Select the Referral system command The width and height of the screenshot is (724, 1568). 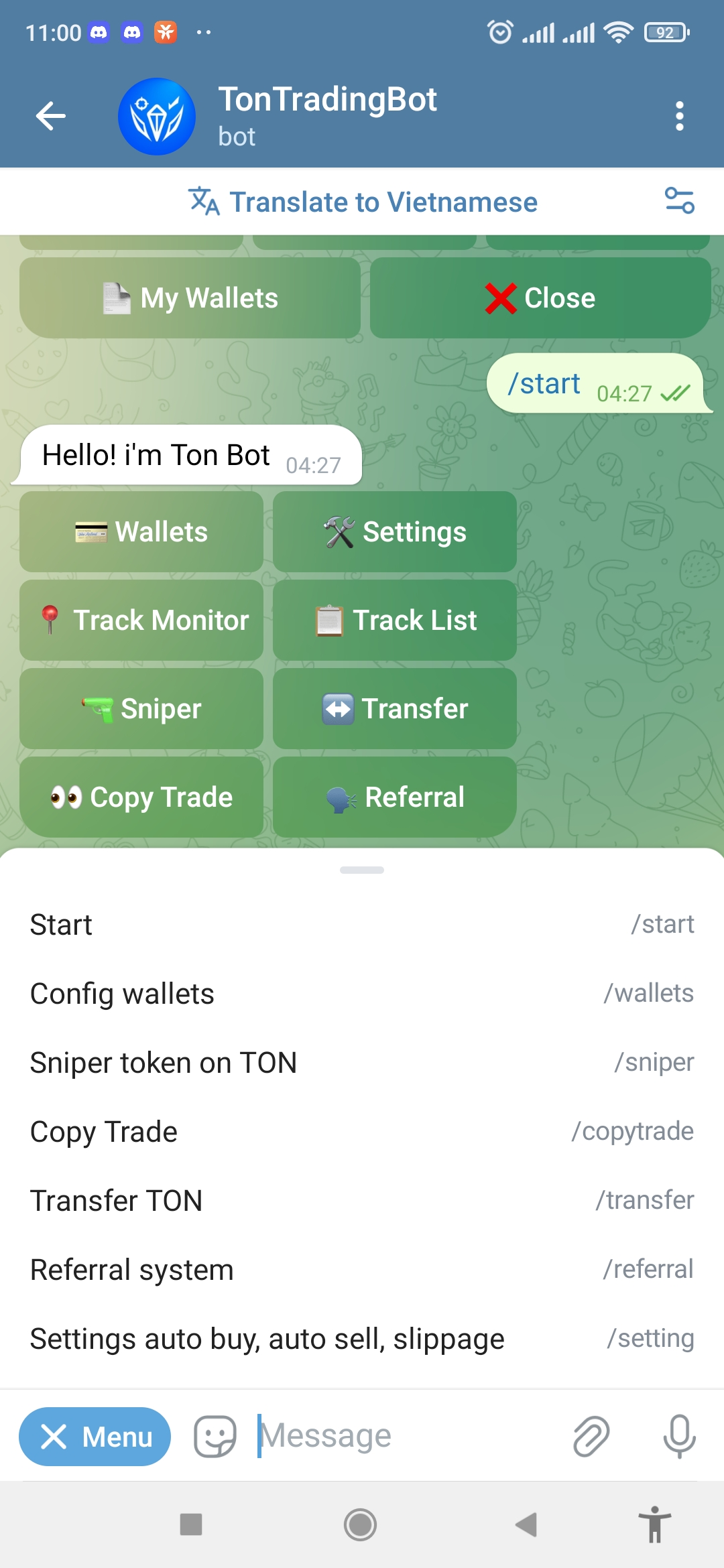pyautogui.click(x=362, y=1270)
